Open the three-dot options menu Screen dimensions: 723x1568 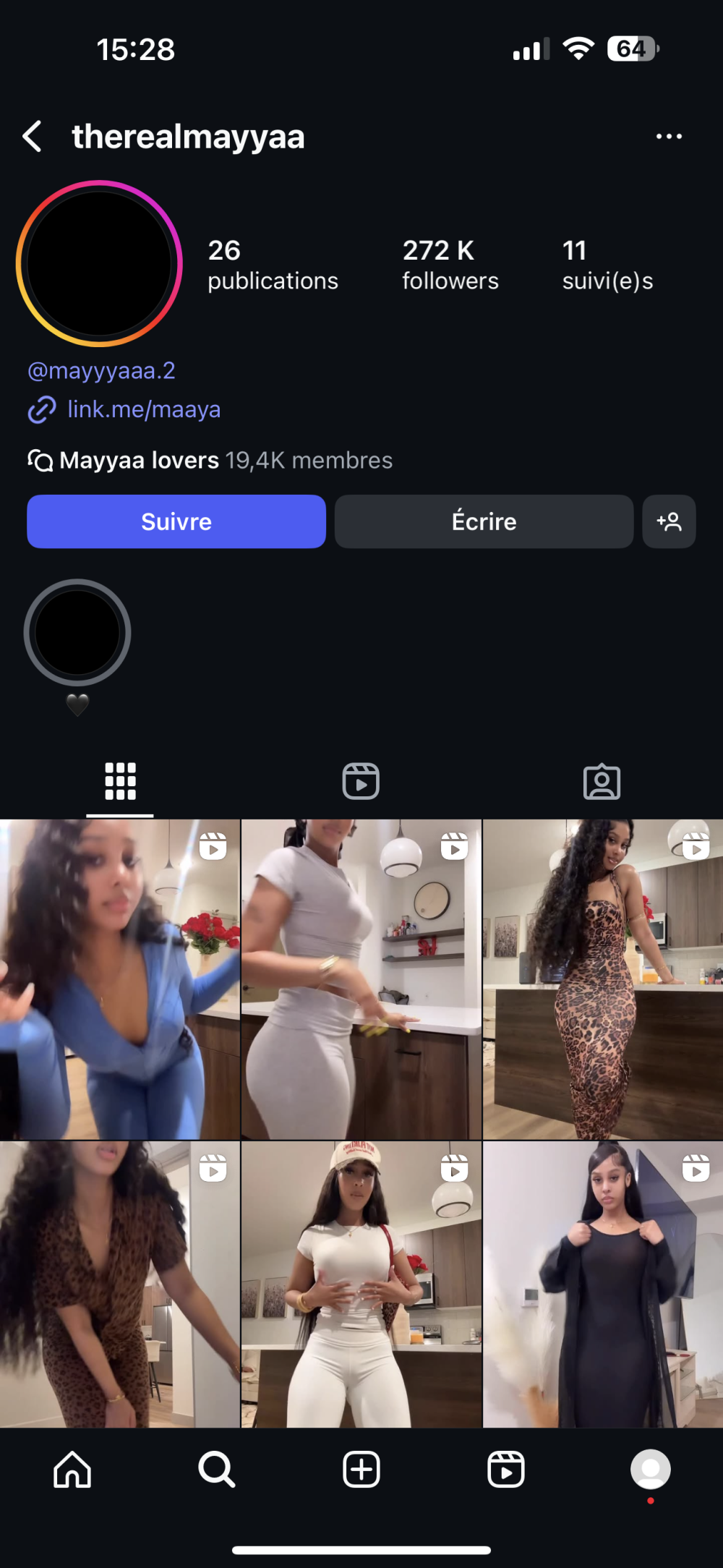click(x=668, y=136)
